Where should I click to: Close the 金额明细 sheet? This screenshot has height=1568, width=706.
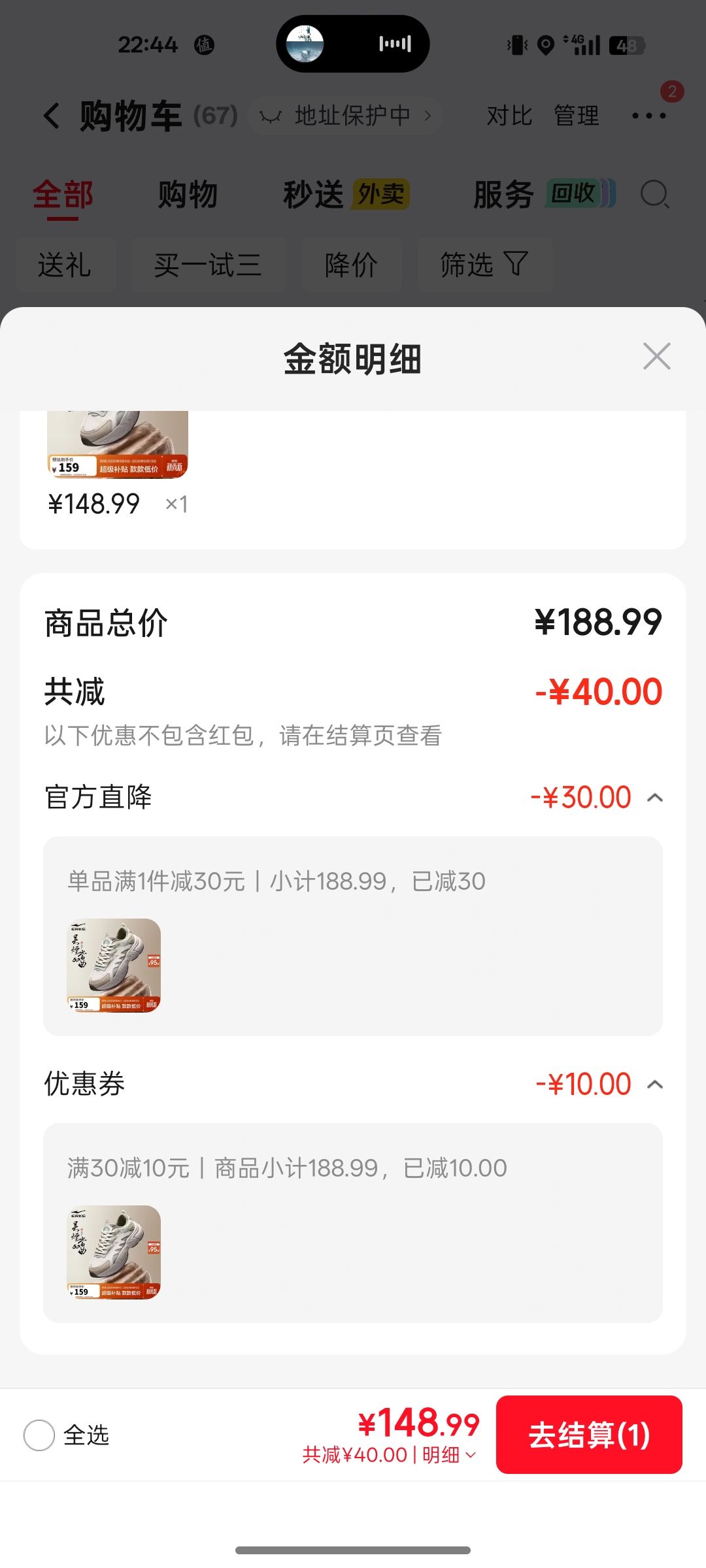click(656, 357)
